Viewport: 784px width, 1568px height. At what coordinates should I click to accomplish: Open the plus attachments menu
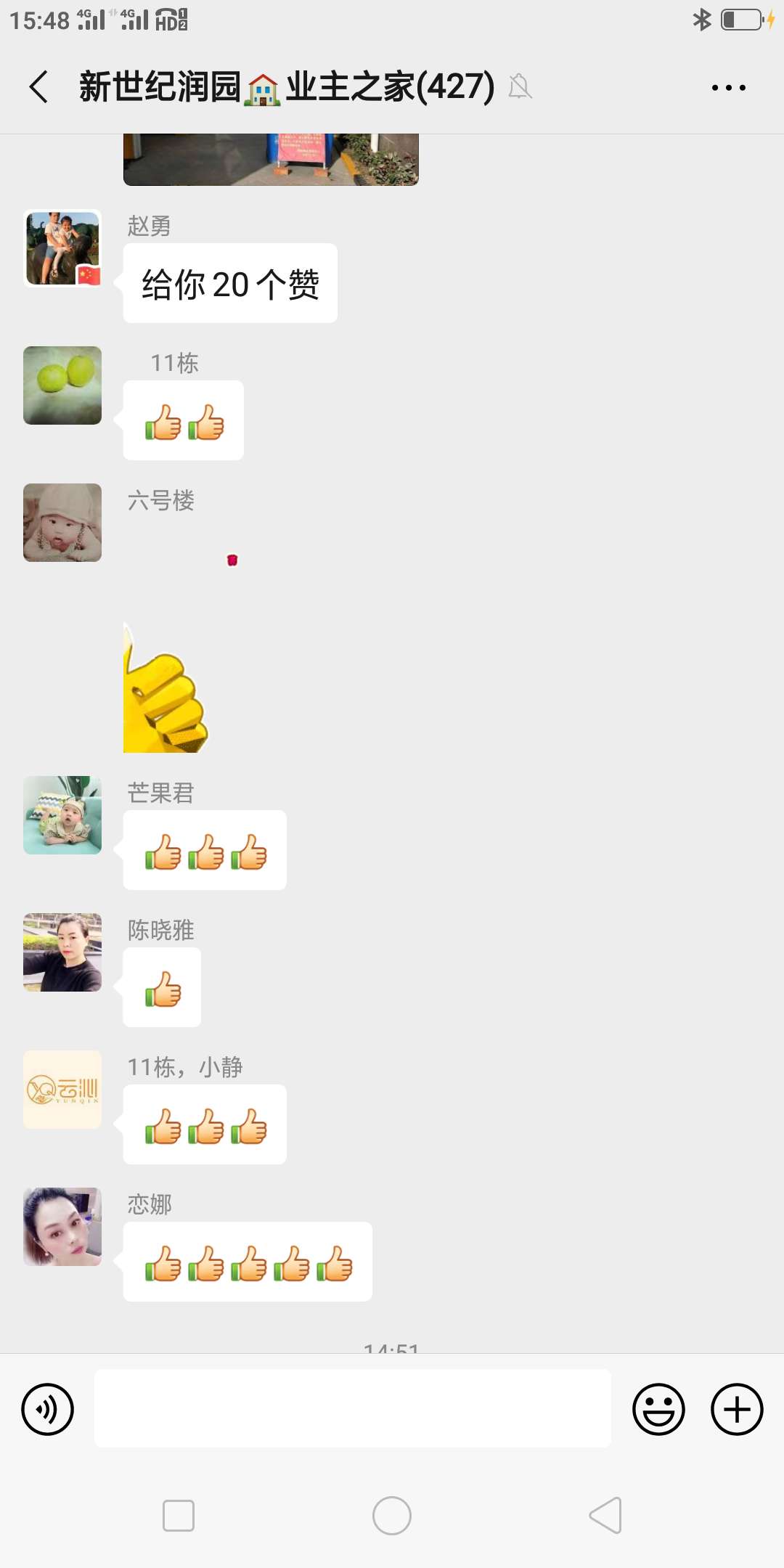tap(737, 1409)
